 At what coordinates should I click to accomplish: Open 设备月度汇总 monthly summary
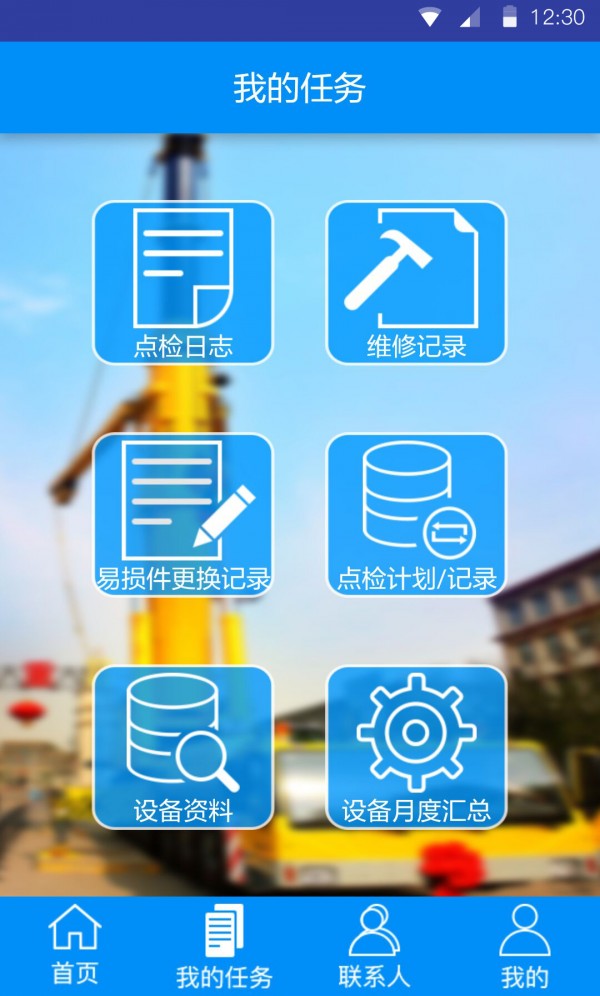416,747
